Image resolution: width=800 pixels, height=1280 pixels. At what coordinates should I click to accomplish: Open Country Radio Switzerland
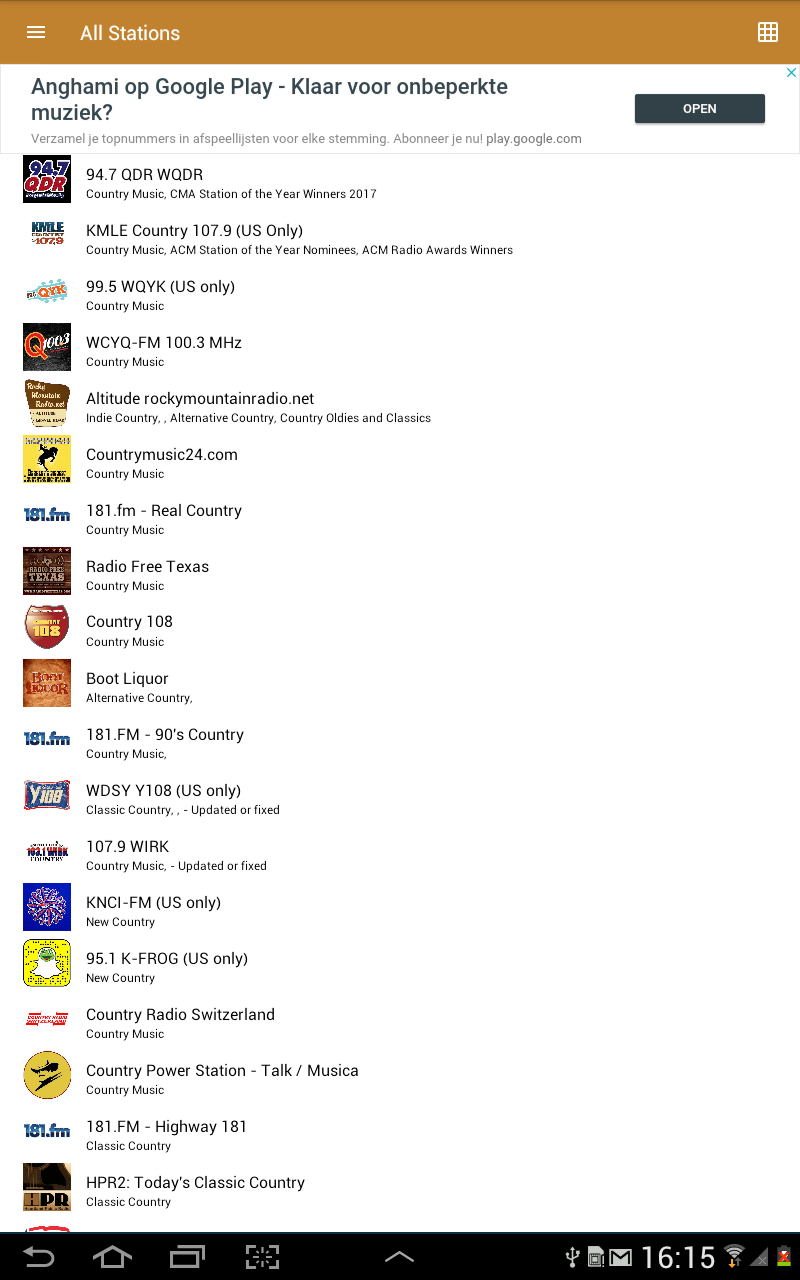click(x=400, y=1020)
